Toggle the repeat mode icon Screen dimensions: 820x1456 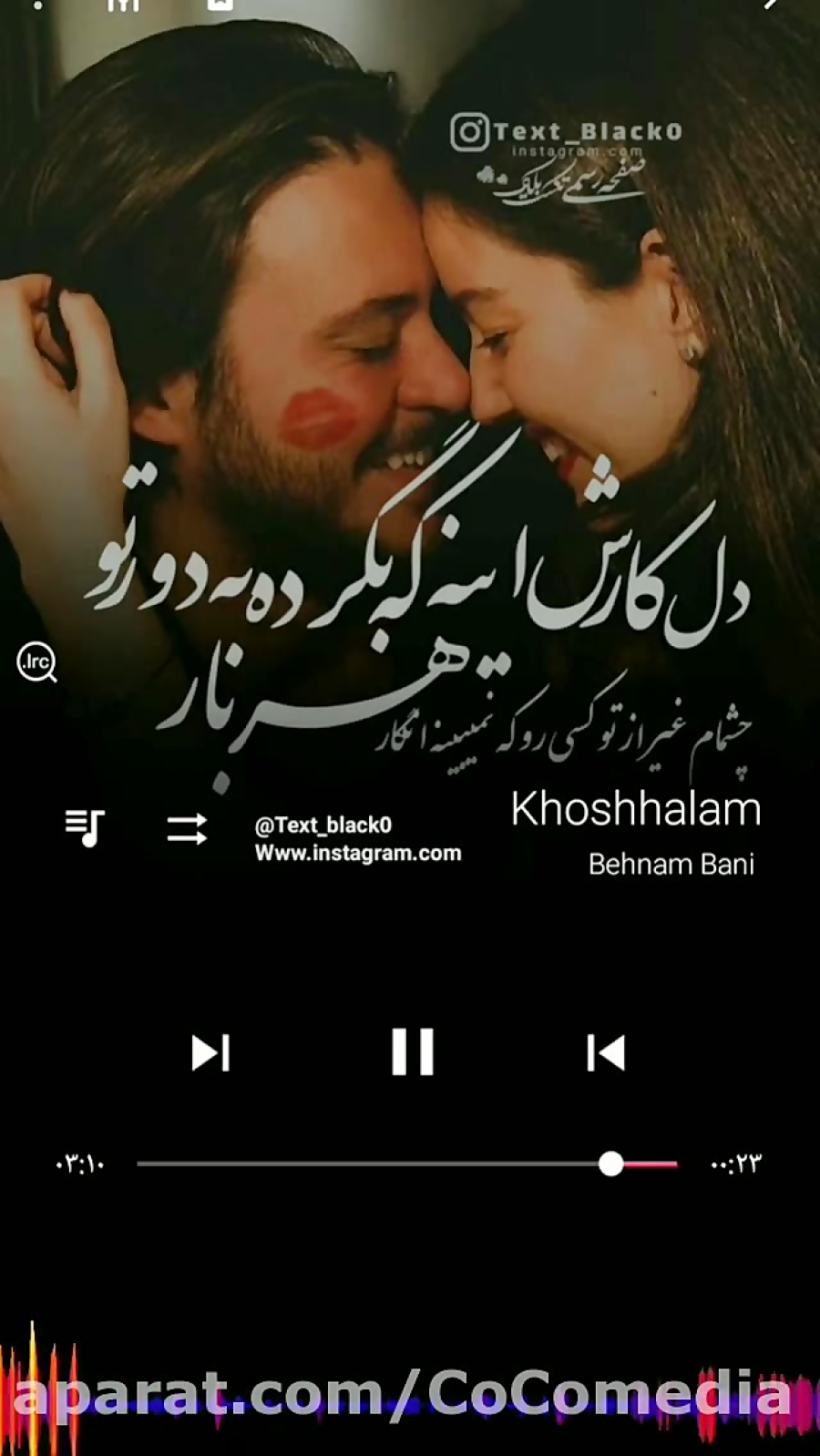click(187, 829)
